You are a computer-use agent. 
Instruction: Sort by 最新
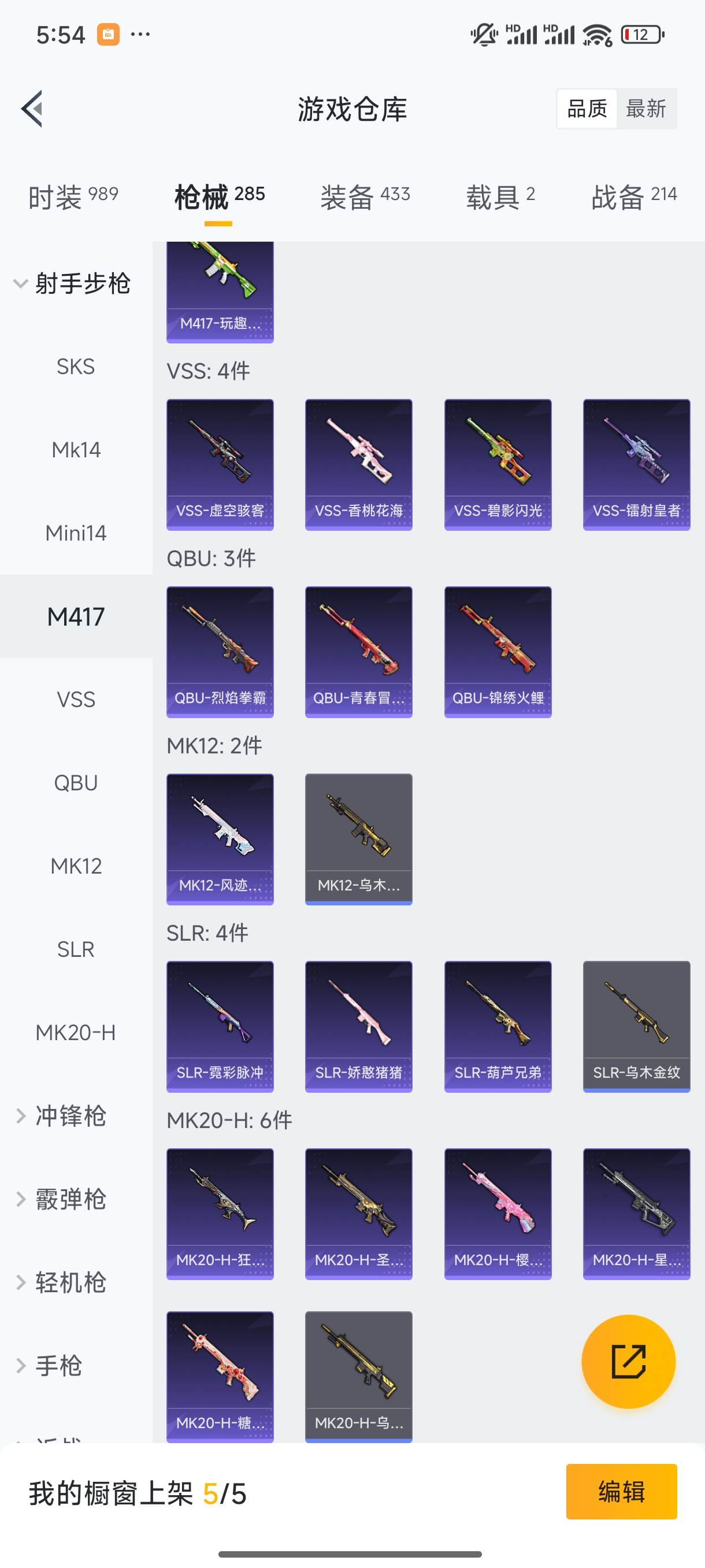[x=645, y=109]
